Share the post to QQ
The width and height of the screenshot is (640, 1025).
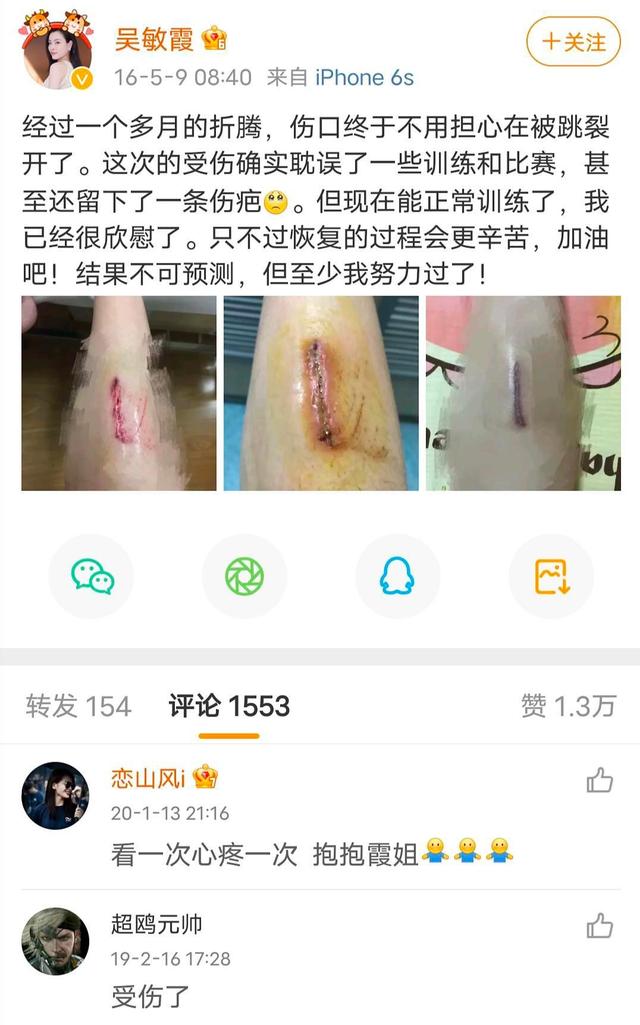coord(397,577)
